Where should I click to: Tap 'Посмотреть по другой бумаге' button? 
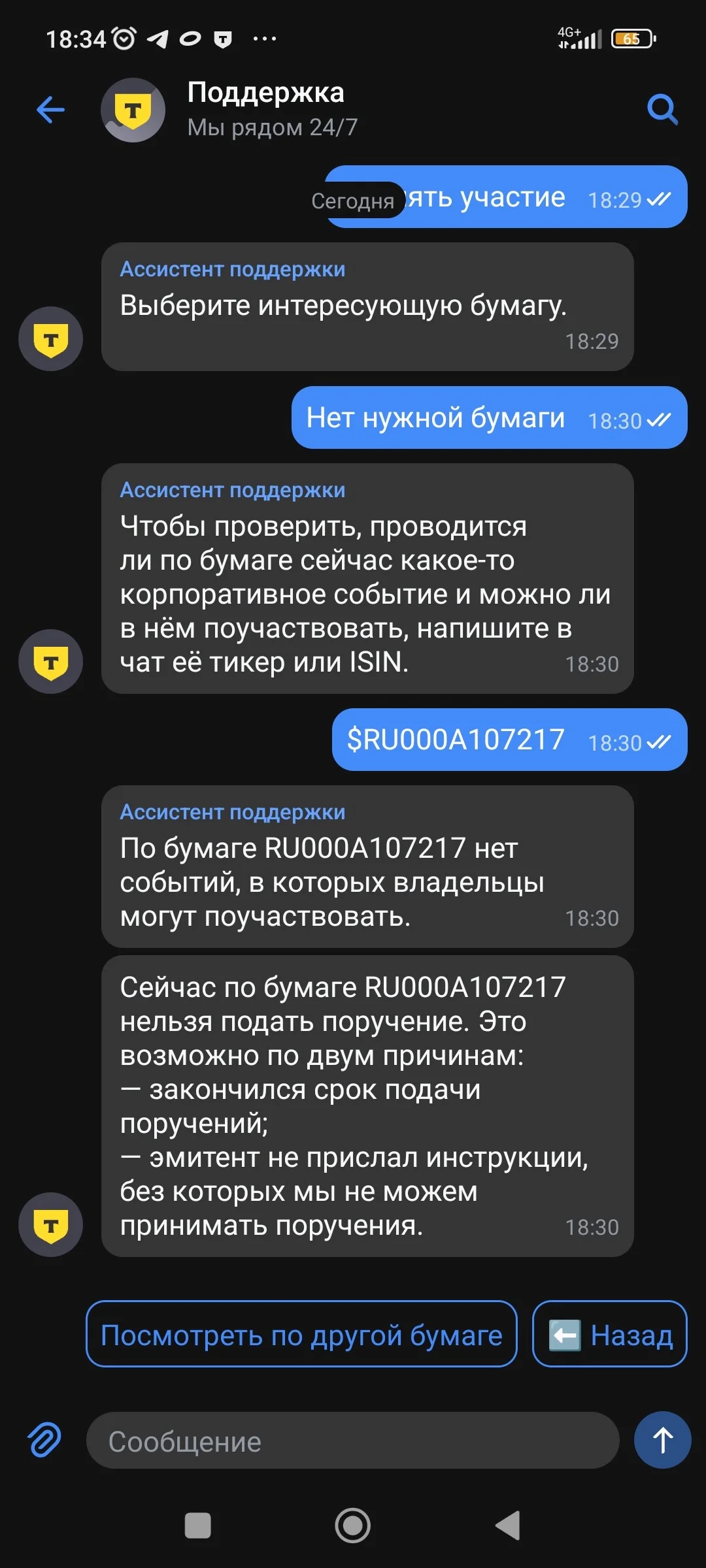pos(301,1333)
